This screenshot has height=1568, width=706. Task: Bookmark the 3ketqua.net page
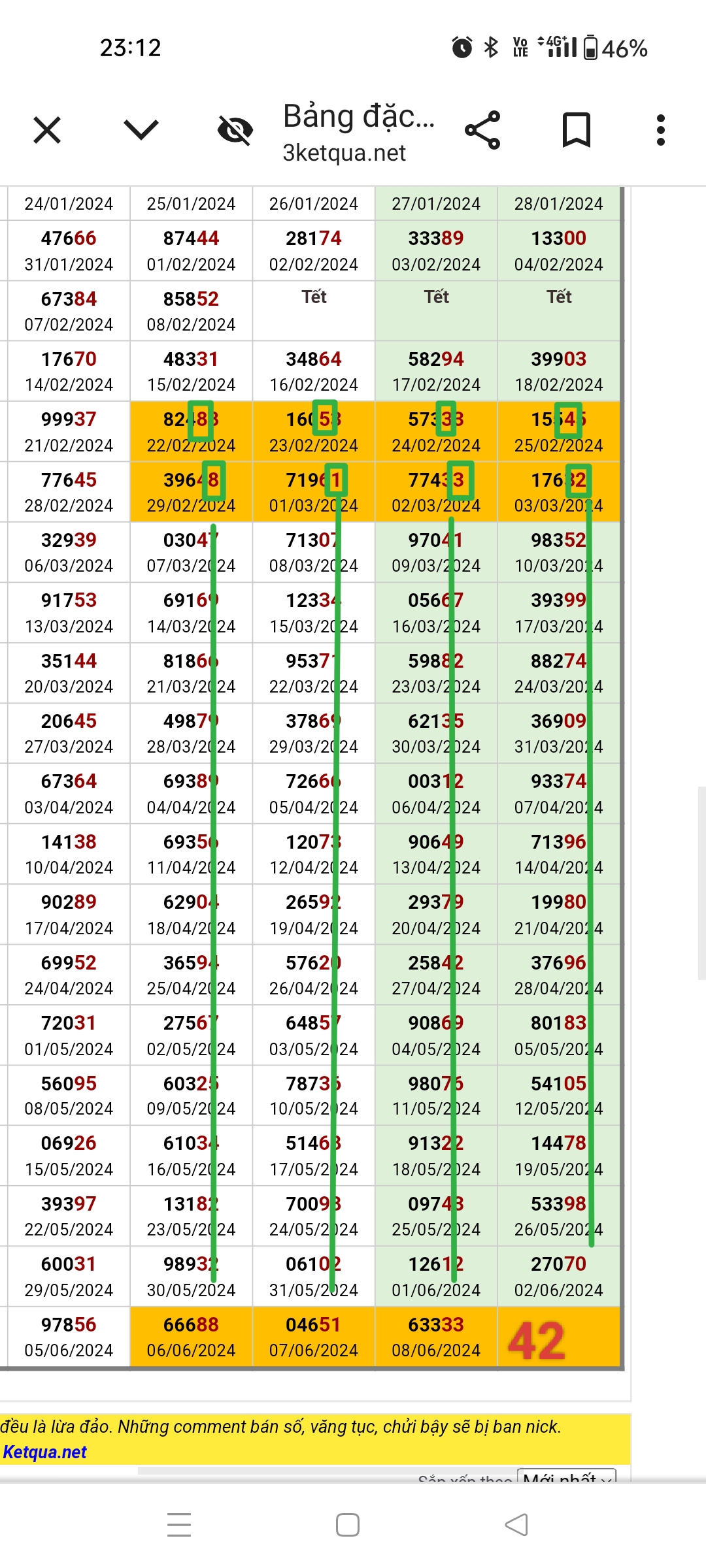point(577,130)
